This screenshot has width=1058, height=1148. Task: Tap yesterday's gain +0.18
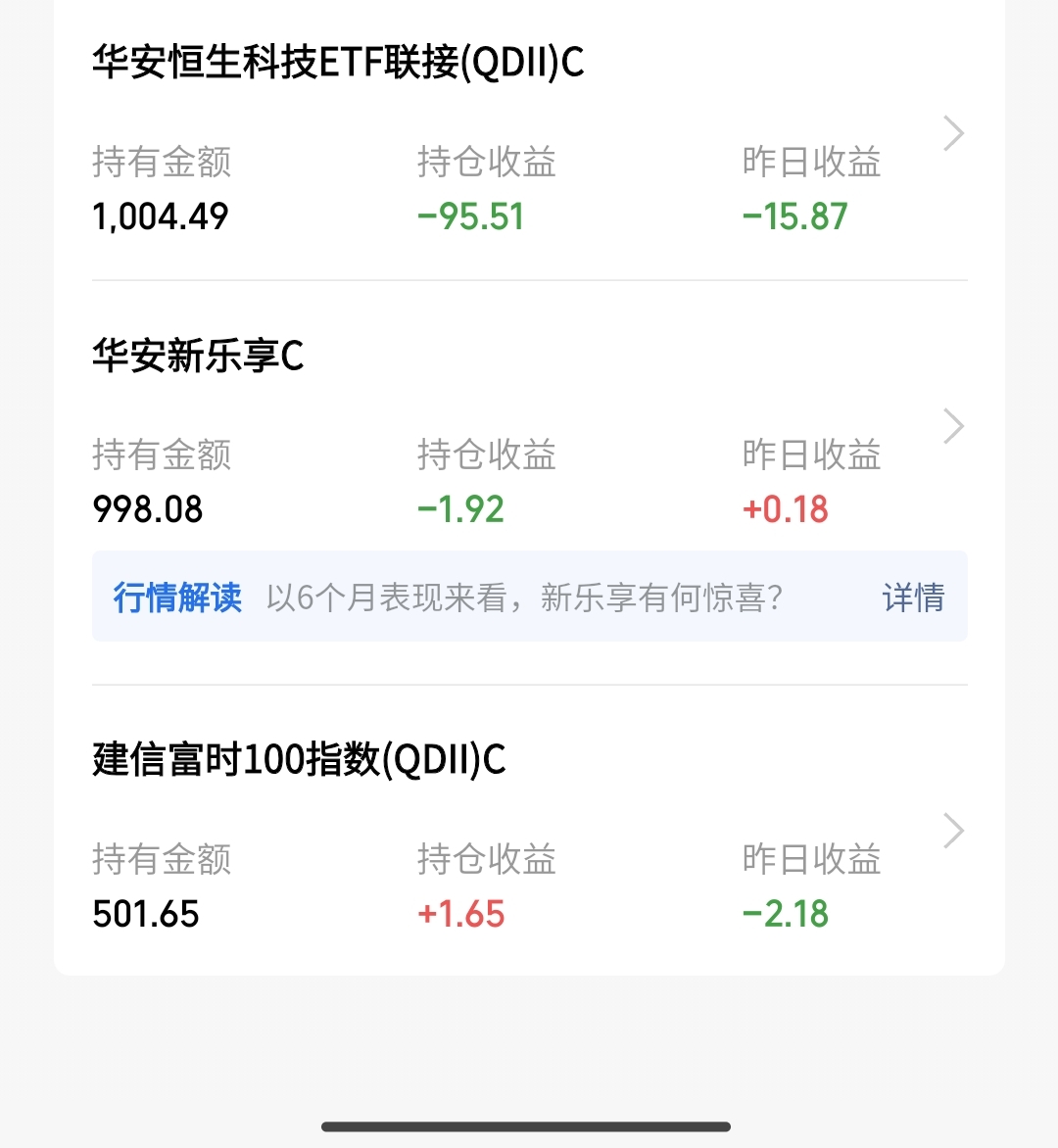(786, 508)
